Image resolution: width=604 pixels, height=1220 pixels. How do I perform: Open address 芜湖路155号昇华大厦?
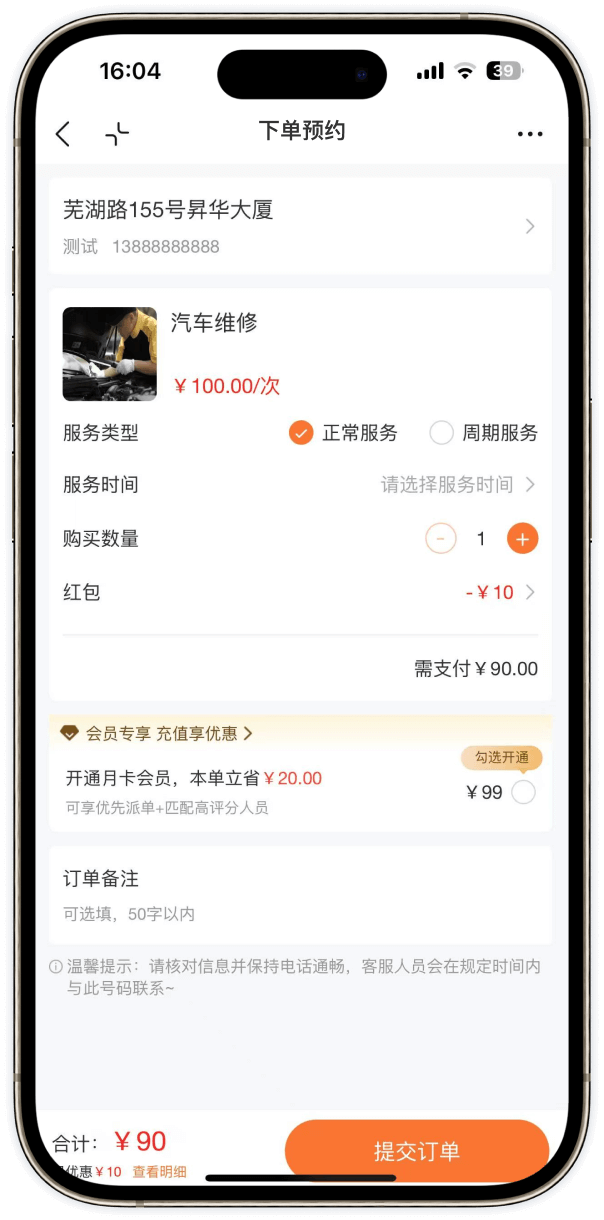coord(300,226)
